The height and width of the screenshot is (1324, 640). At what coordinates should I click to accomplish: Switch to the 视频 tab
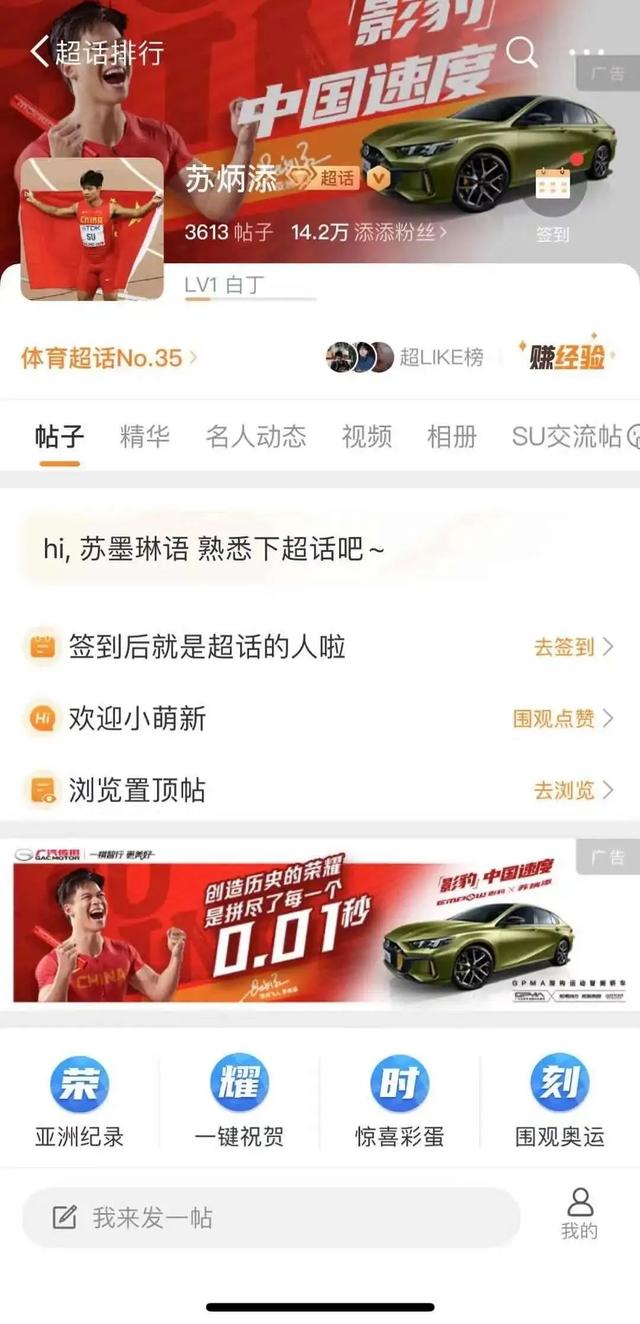pyautogui.click(x=367, y=437)
